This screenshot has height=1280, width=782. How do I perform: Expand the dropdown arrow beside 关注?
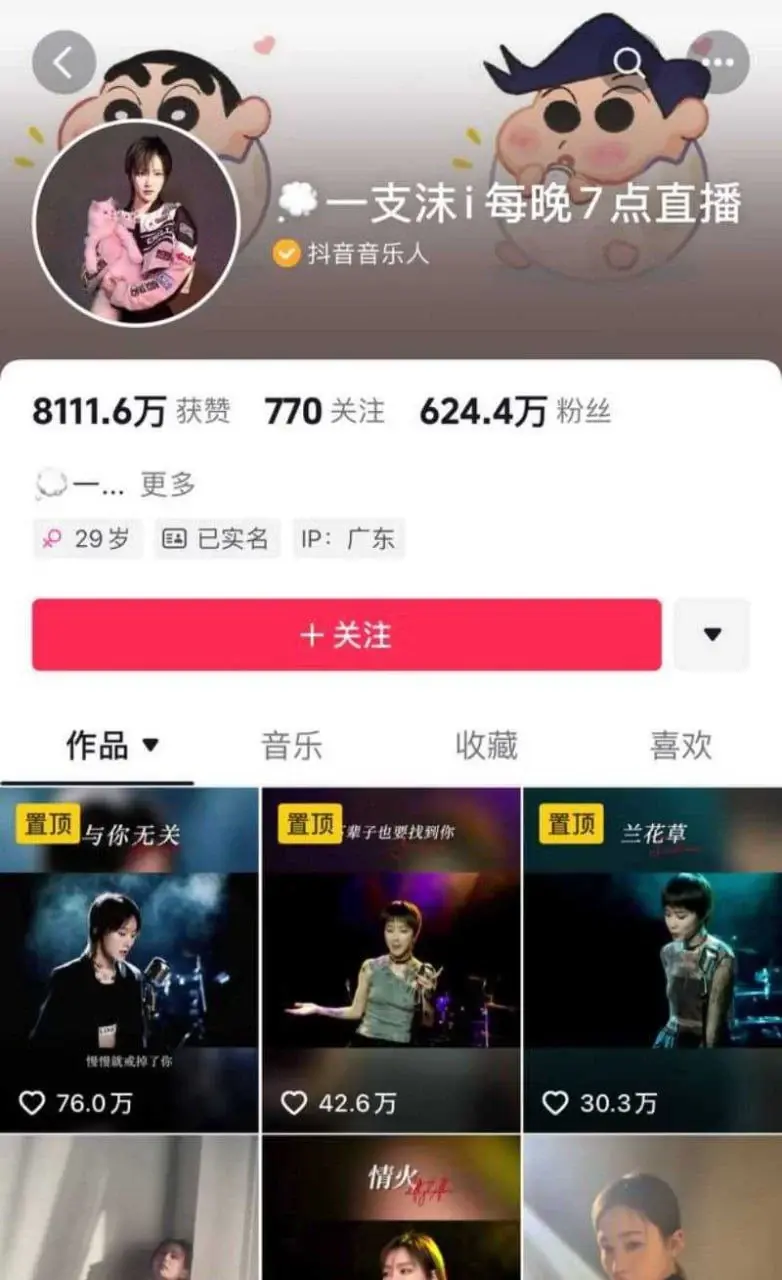coord(712,635)
